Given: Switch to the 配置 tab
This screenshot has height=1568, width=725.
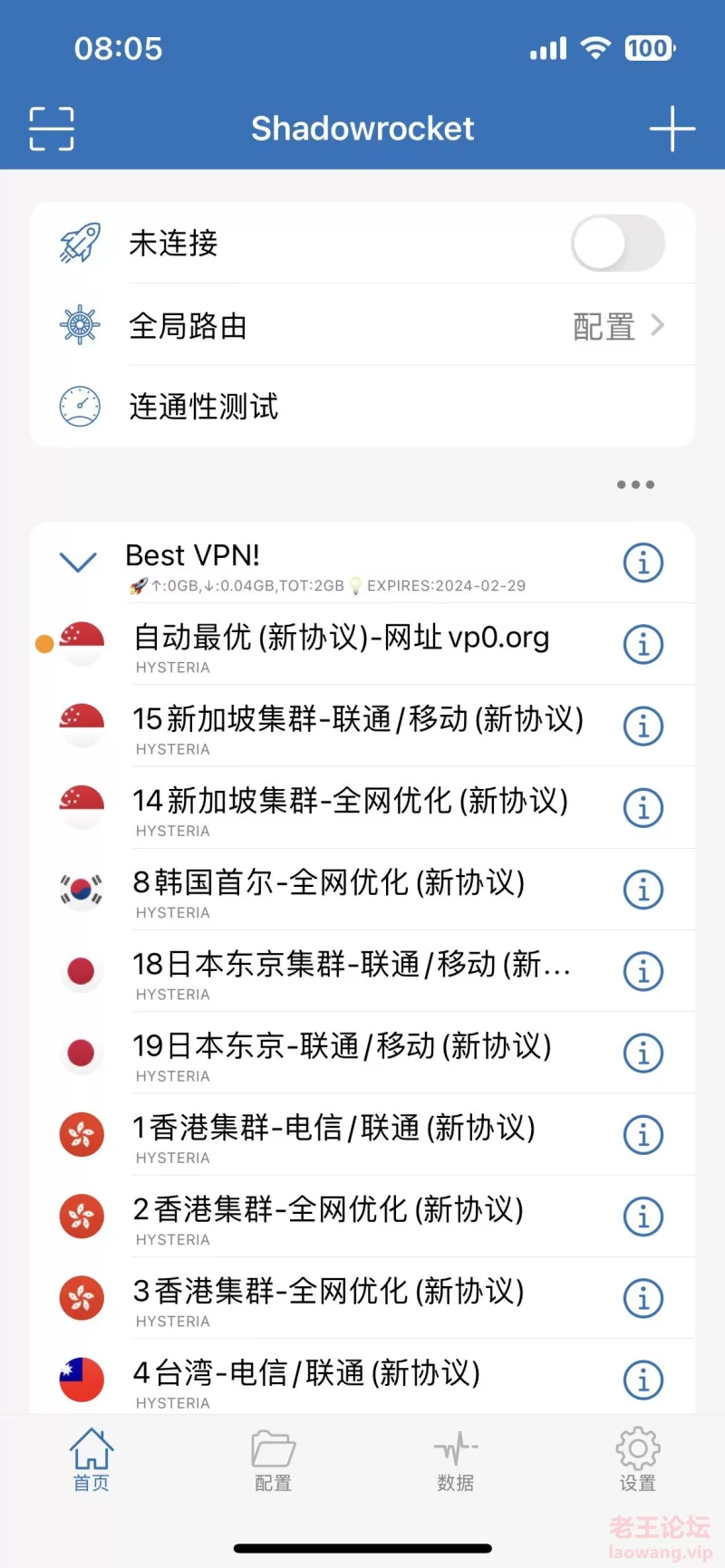Looking at the screenshot, I should click(x=273, y=1459).
